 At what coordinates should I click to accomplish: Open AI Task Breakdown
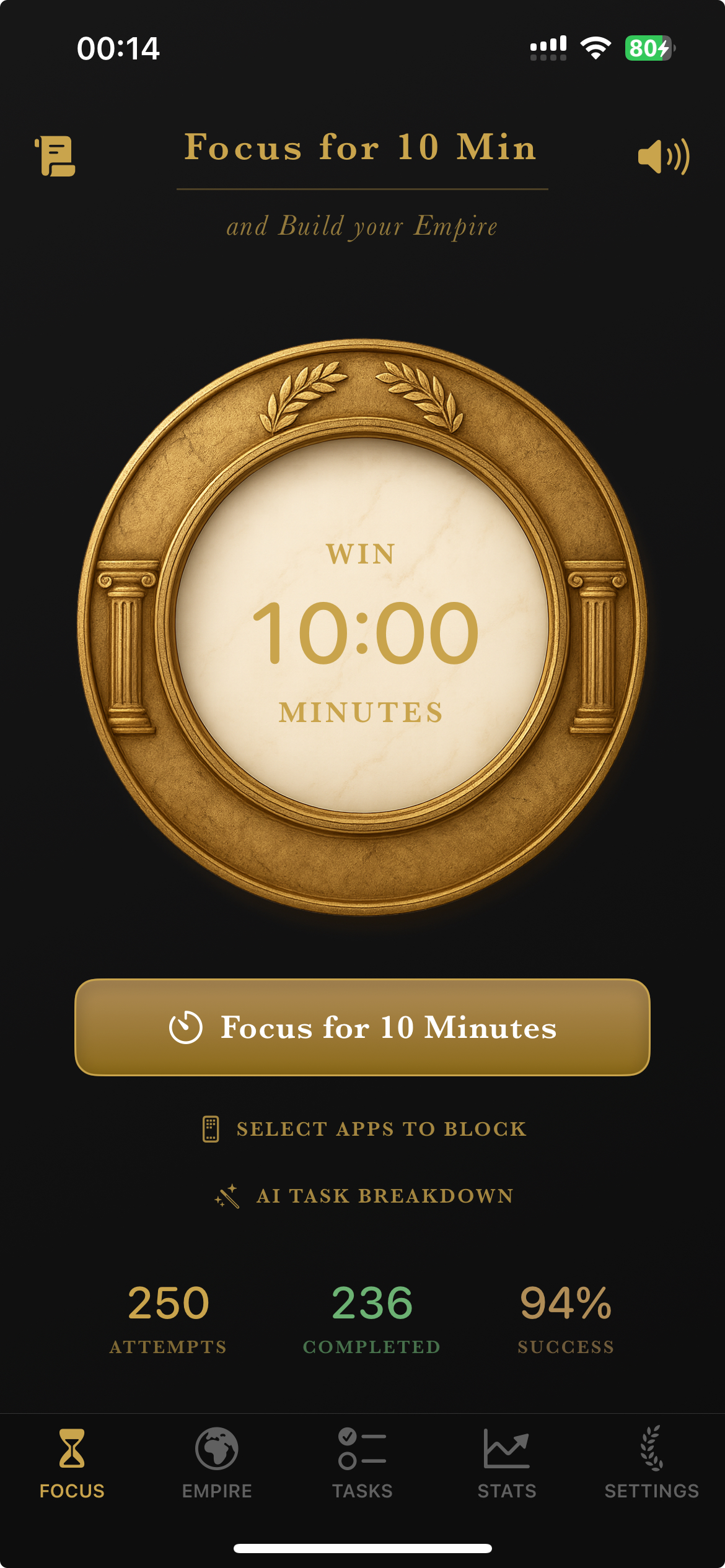[x=366, y=1196]
